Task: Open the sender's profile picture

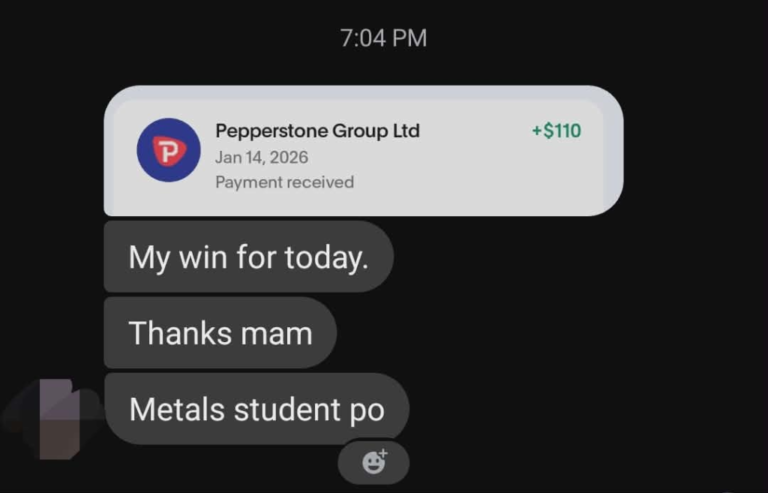Action: [55, 418]
